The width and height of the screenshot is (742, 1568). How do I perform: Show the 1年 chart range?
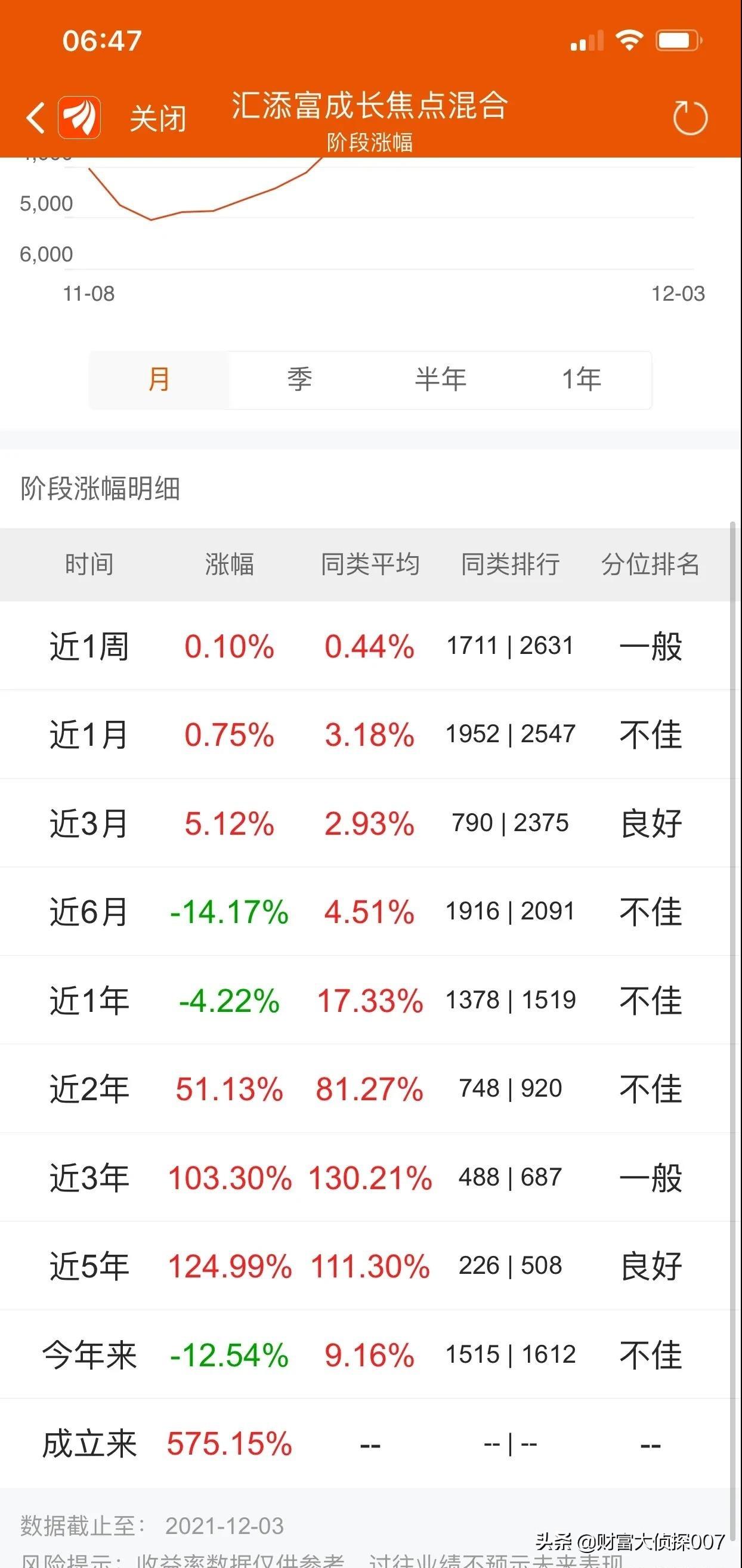coord(581,379)
